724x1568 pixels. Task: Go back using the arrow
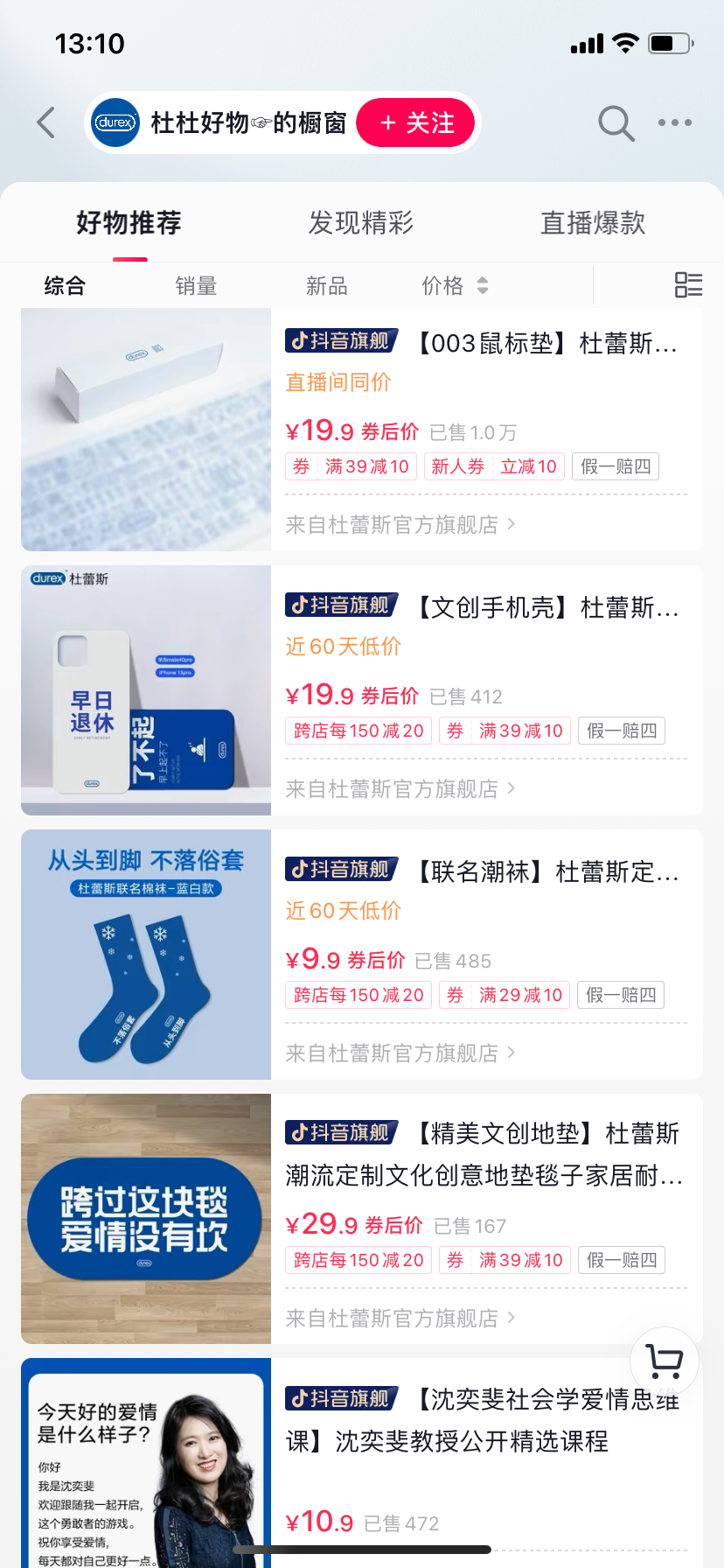[47, 123]
